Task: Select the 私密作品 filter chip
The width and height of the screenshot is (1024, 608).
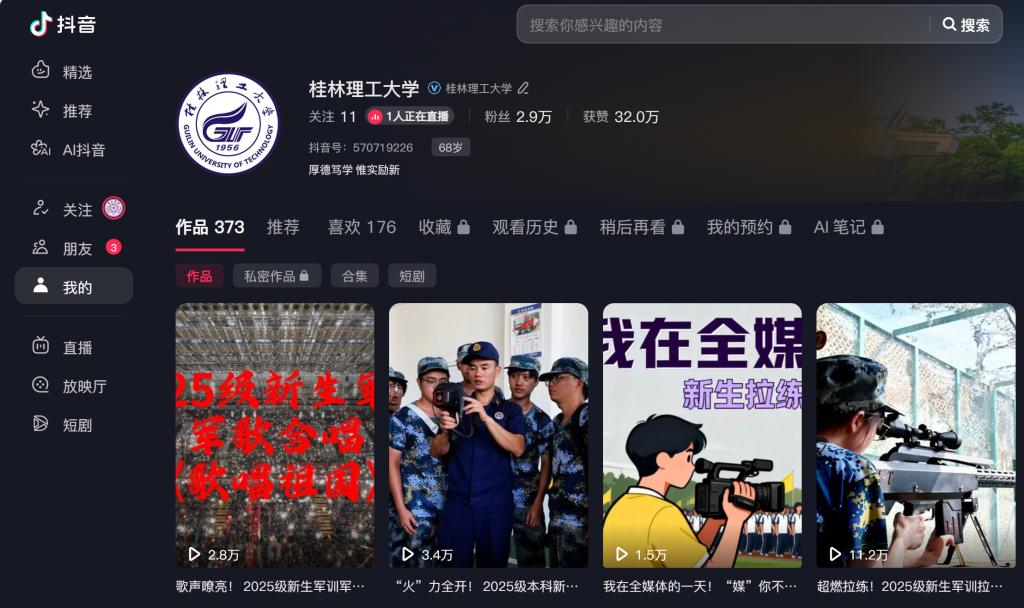Action: click(x=277, y=276)
